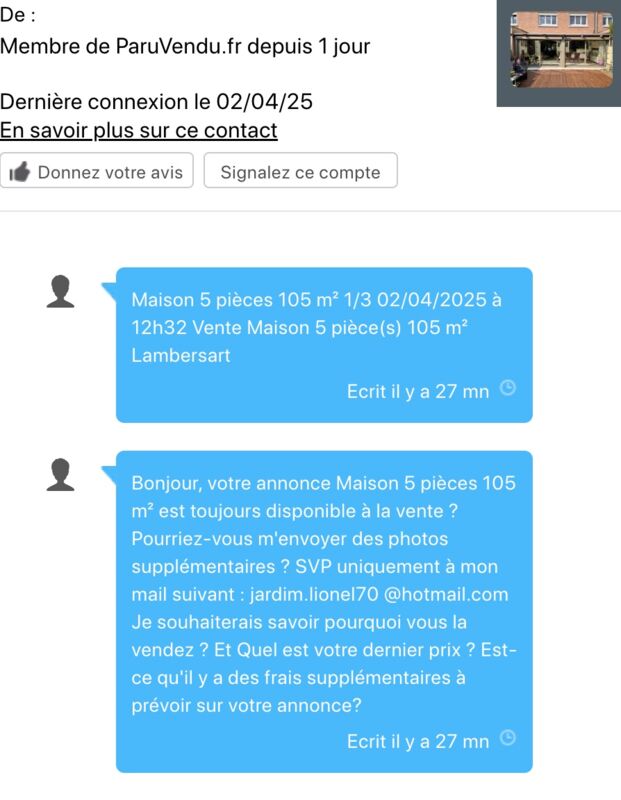Open 'En savoir plus sur ce contact' link

139,131
